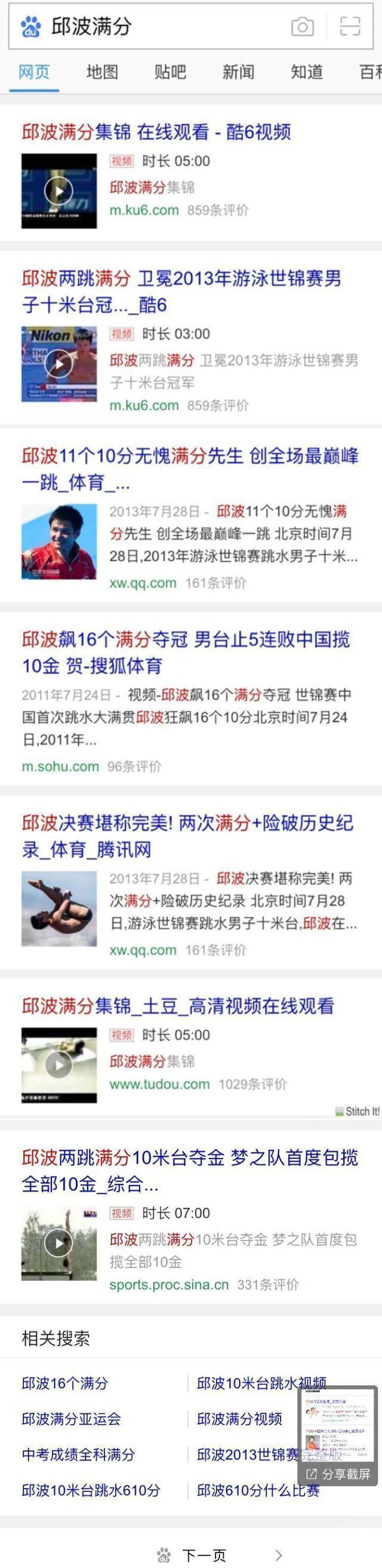
Task: Switch to the 新闻 tab
Action: pyautogui.click(x=238, y=72)
